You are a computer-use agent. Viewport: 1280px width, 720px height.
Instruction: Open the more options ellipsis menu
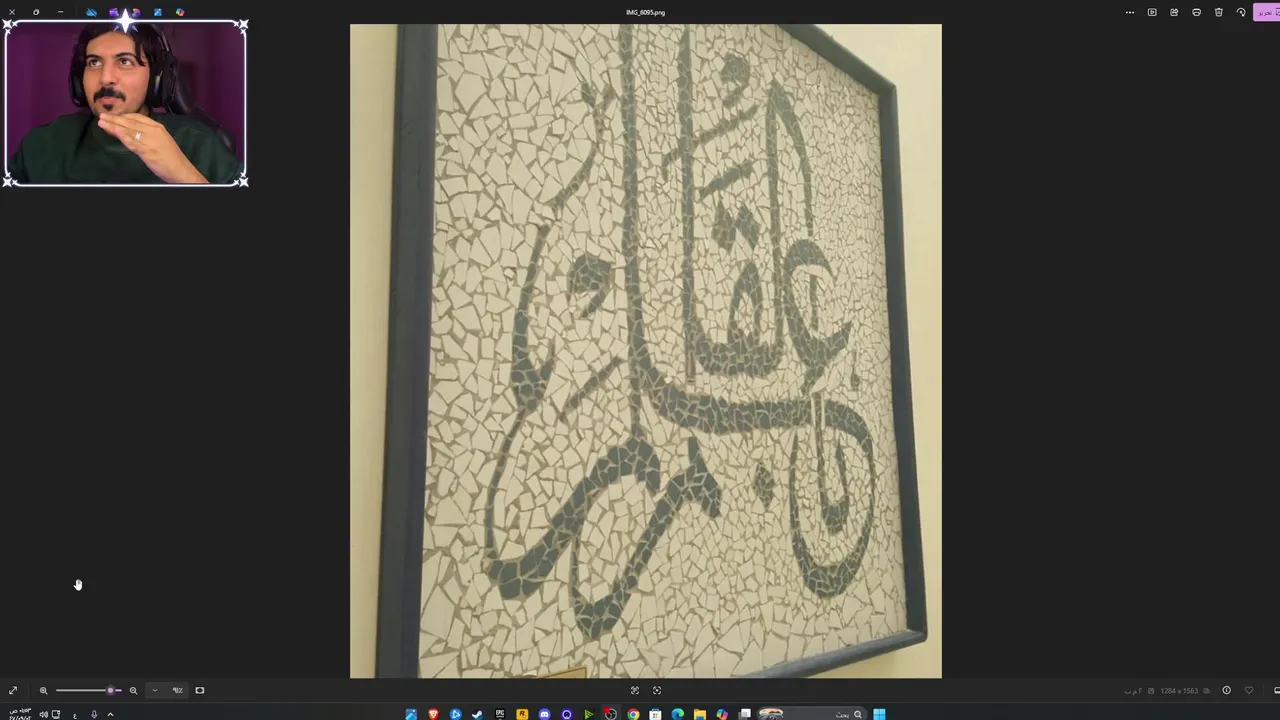coord(1129,12)
